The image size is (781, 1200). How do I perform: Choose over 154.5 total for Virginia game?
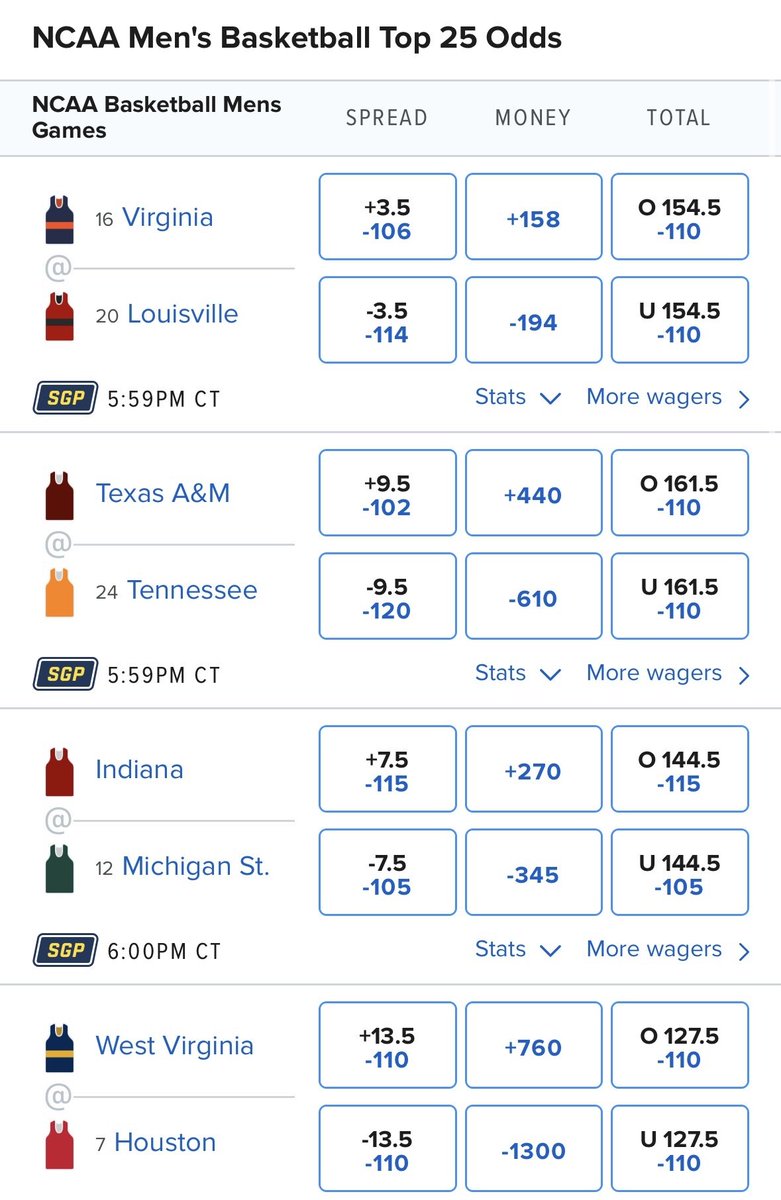[680, 219]
